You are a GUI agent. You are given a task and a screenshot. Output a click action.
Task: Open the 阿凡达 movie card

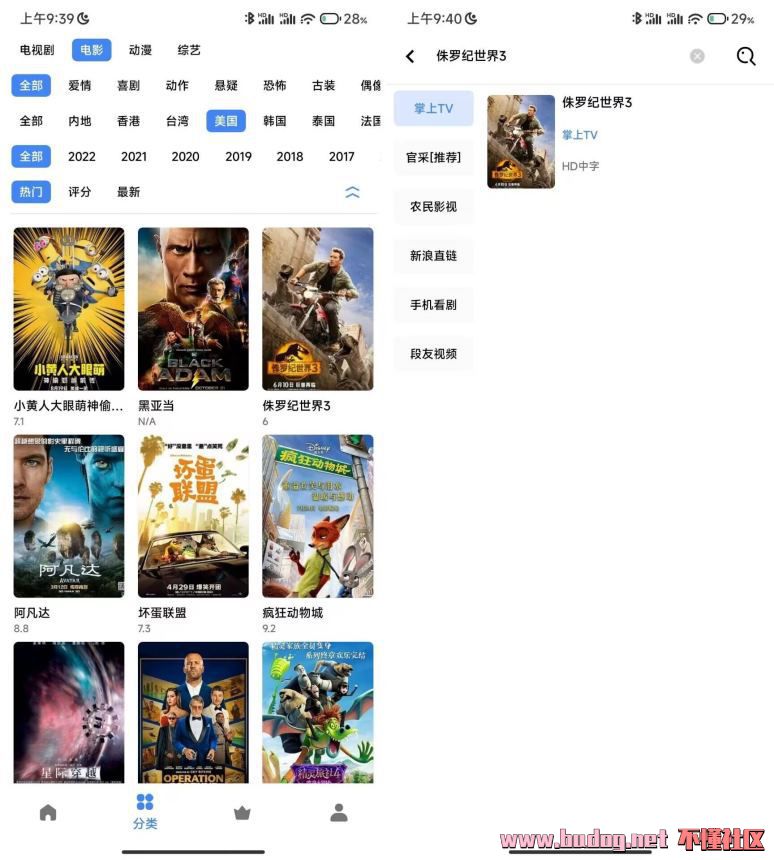[x=69, y=516]
